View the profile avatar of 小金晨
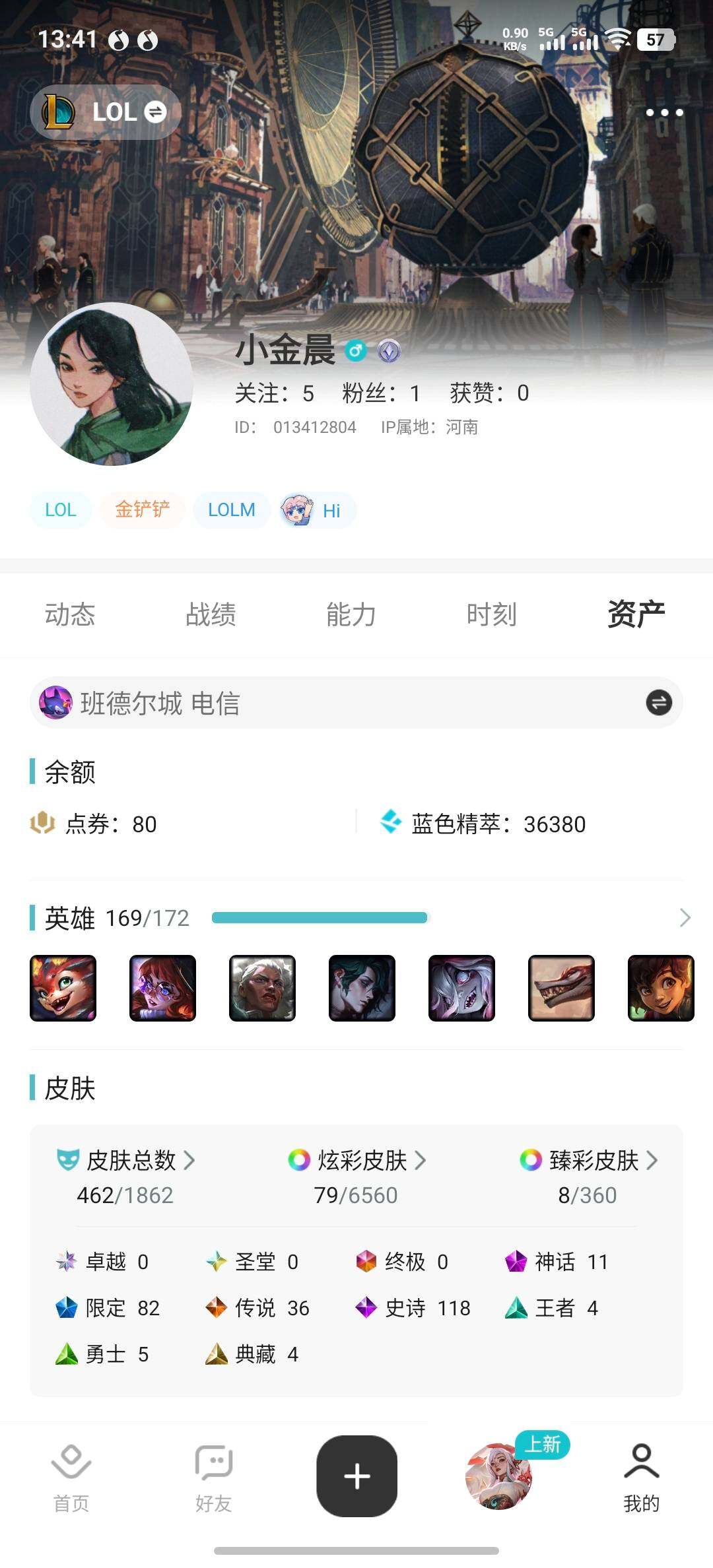Screen dimensions: 713x1568 pos(112,384)
